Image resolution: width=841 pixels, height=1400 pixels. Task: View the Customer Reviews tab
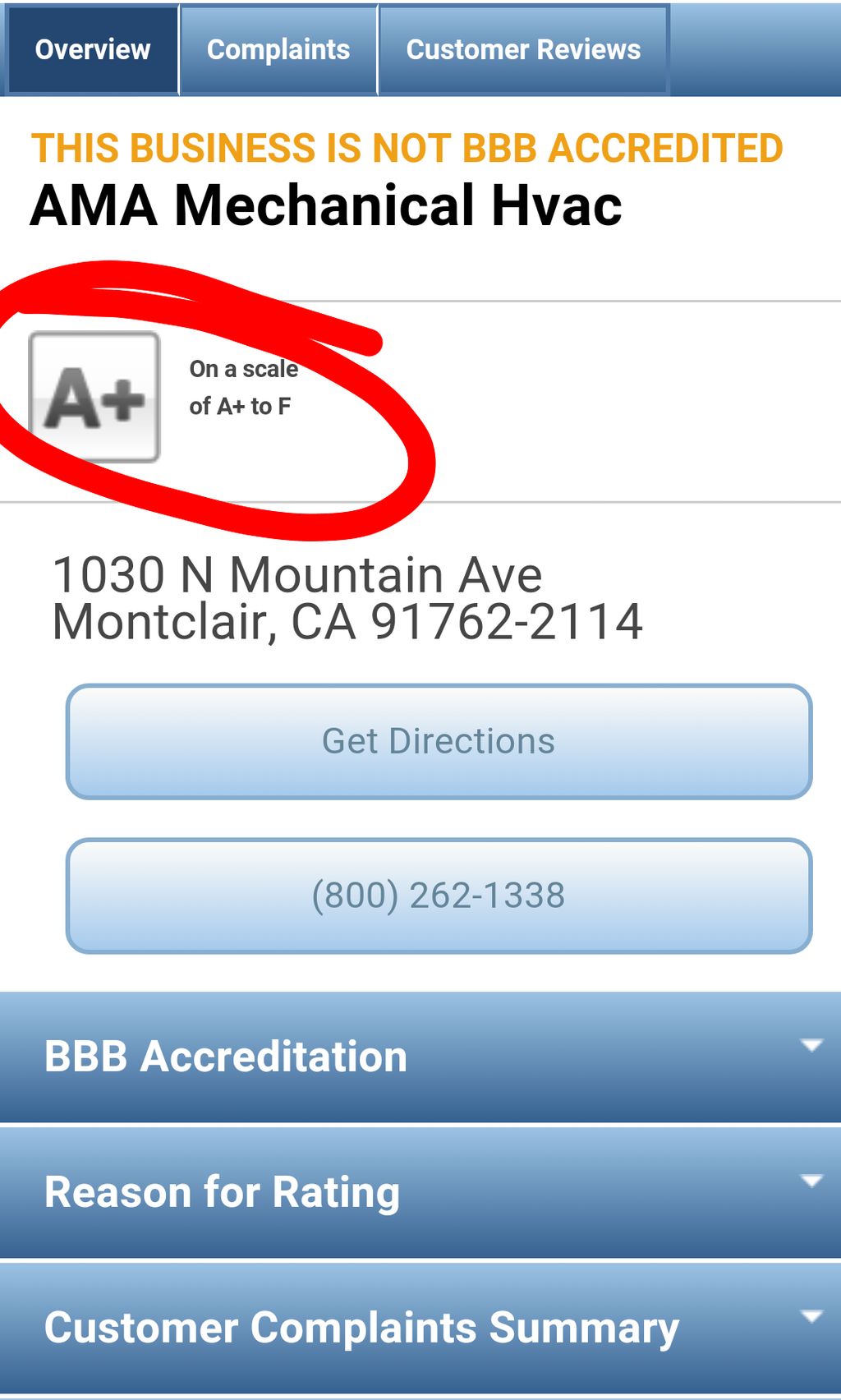[523, 50]
